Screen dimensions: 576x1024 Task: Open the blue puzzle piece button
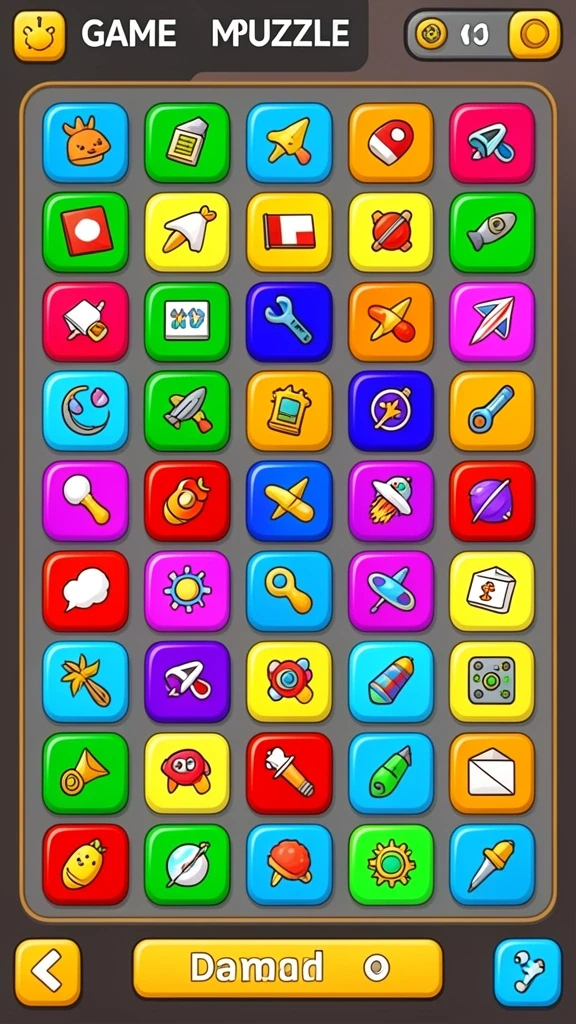[x=528, y=972]
